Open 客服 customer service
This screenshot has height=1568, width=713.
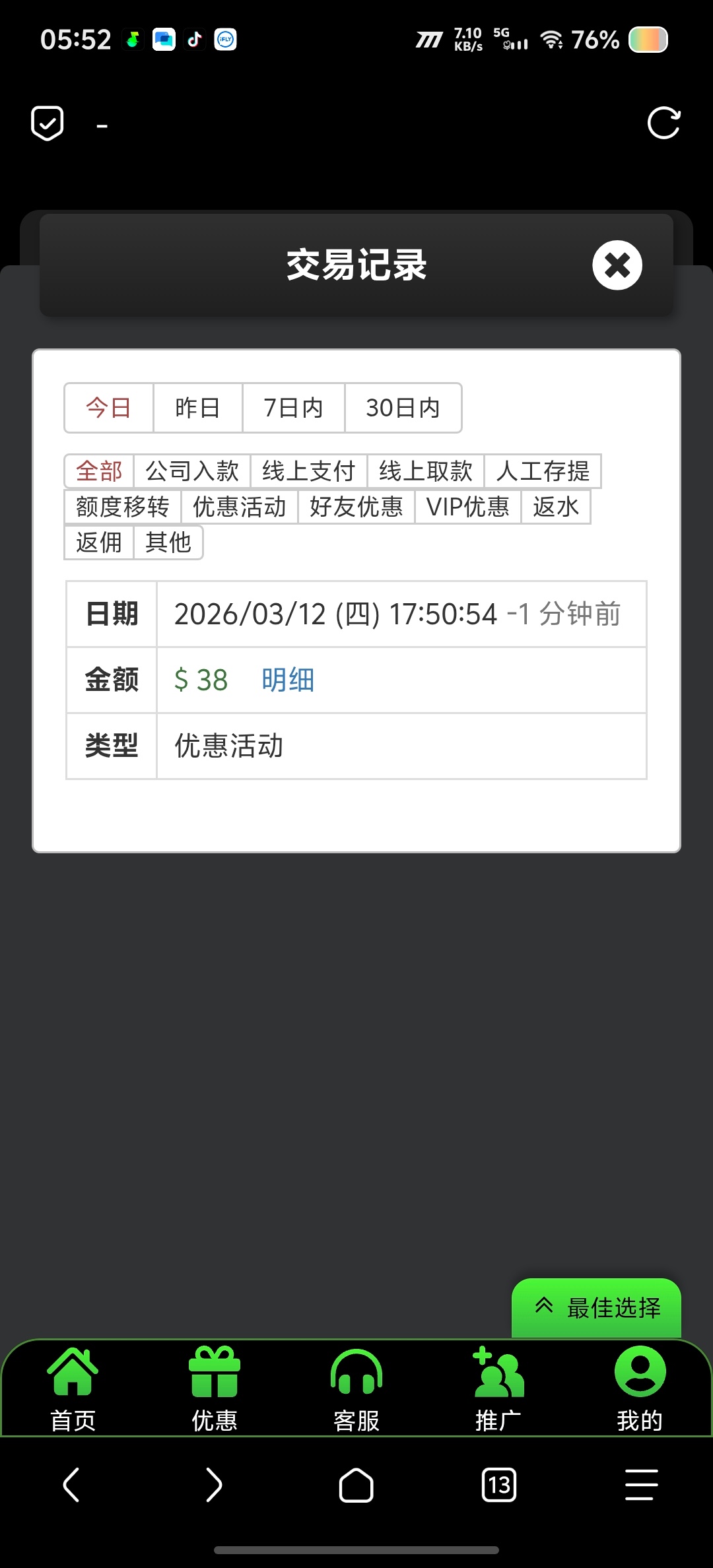tap(356, 1388)
